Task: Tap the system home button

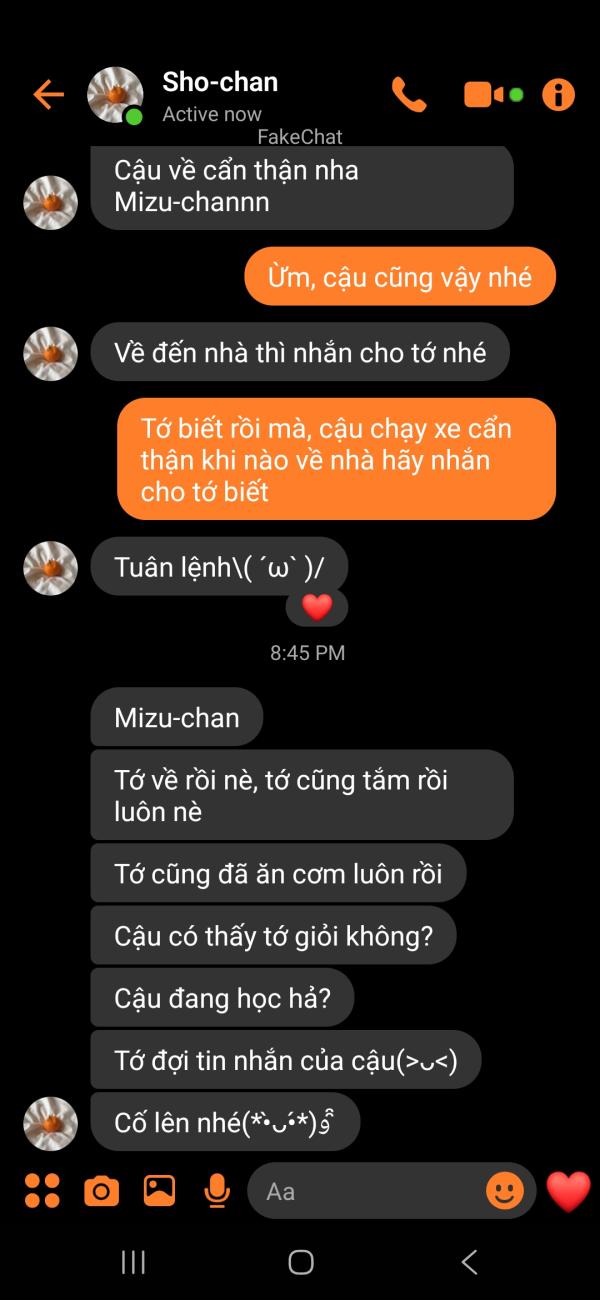Action: (300, 1262)
